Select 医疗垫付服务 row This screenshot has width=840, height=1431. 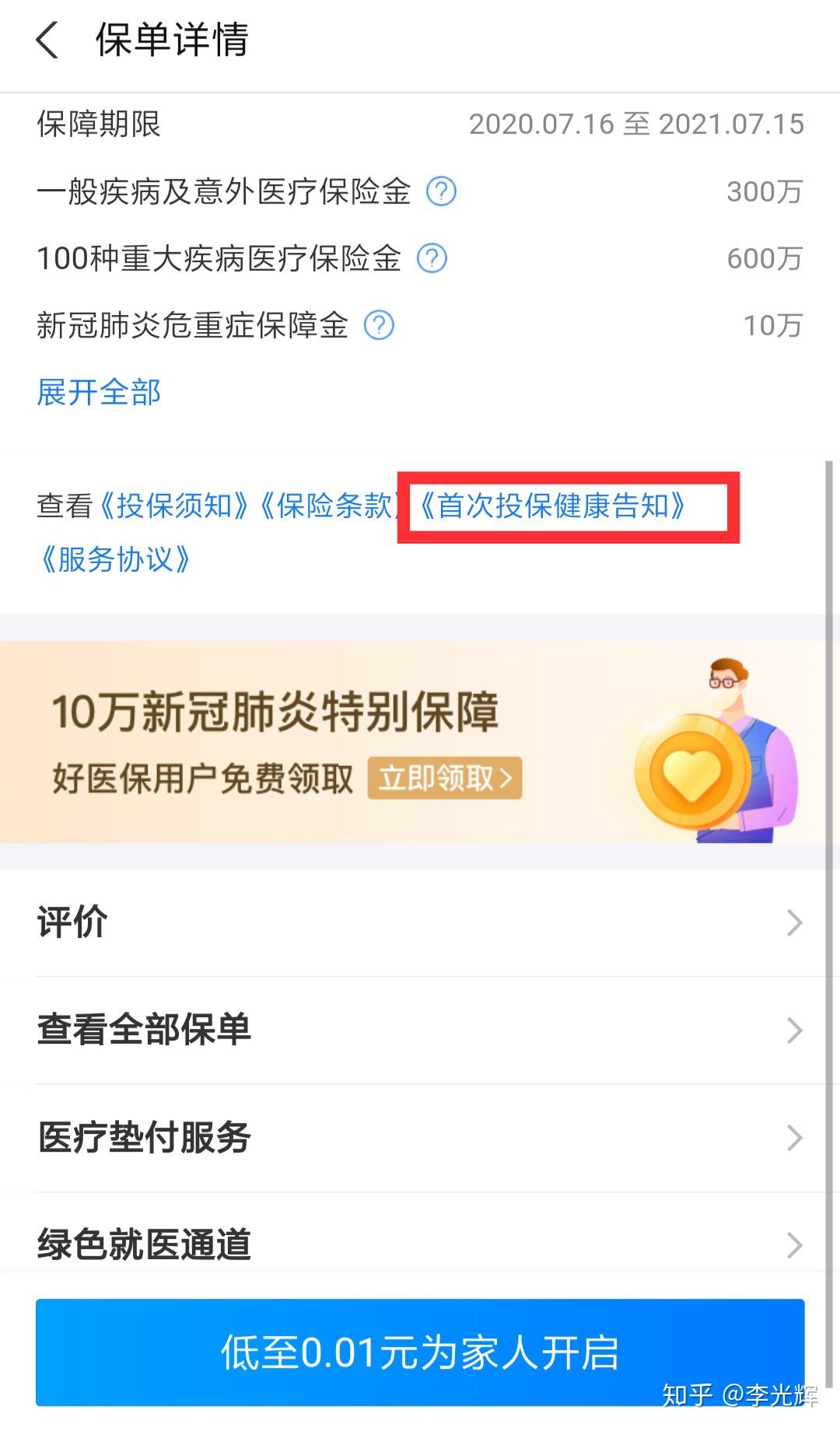420,1138
